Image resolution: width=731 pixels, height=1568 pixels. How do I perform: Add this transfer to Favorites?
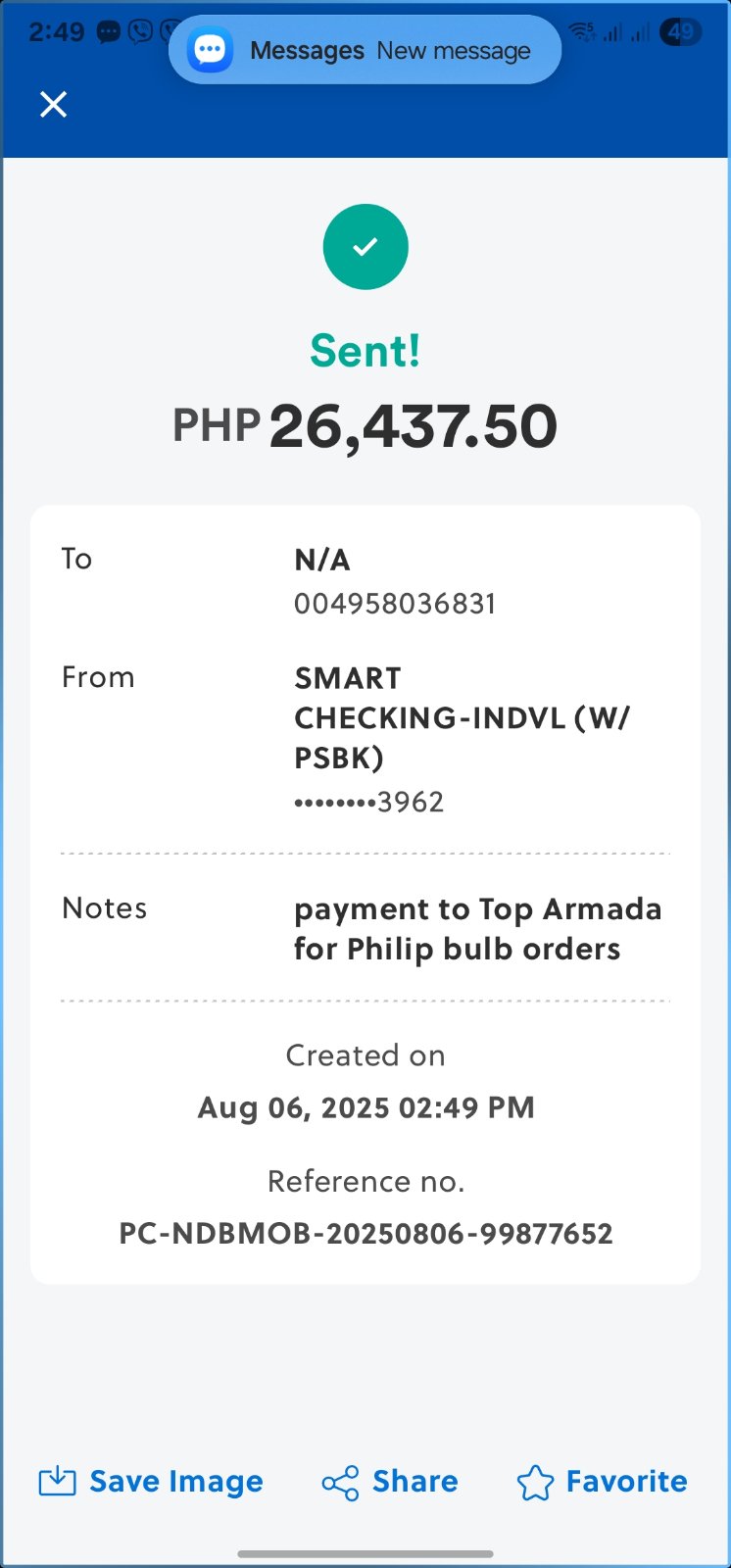coord(603,1481)
